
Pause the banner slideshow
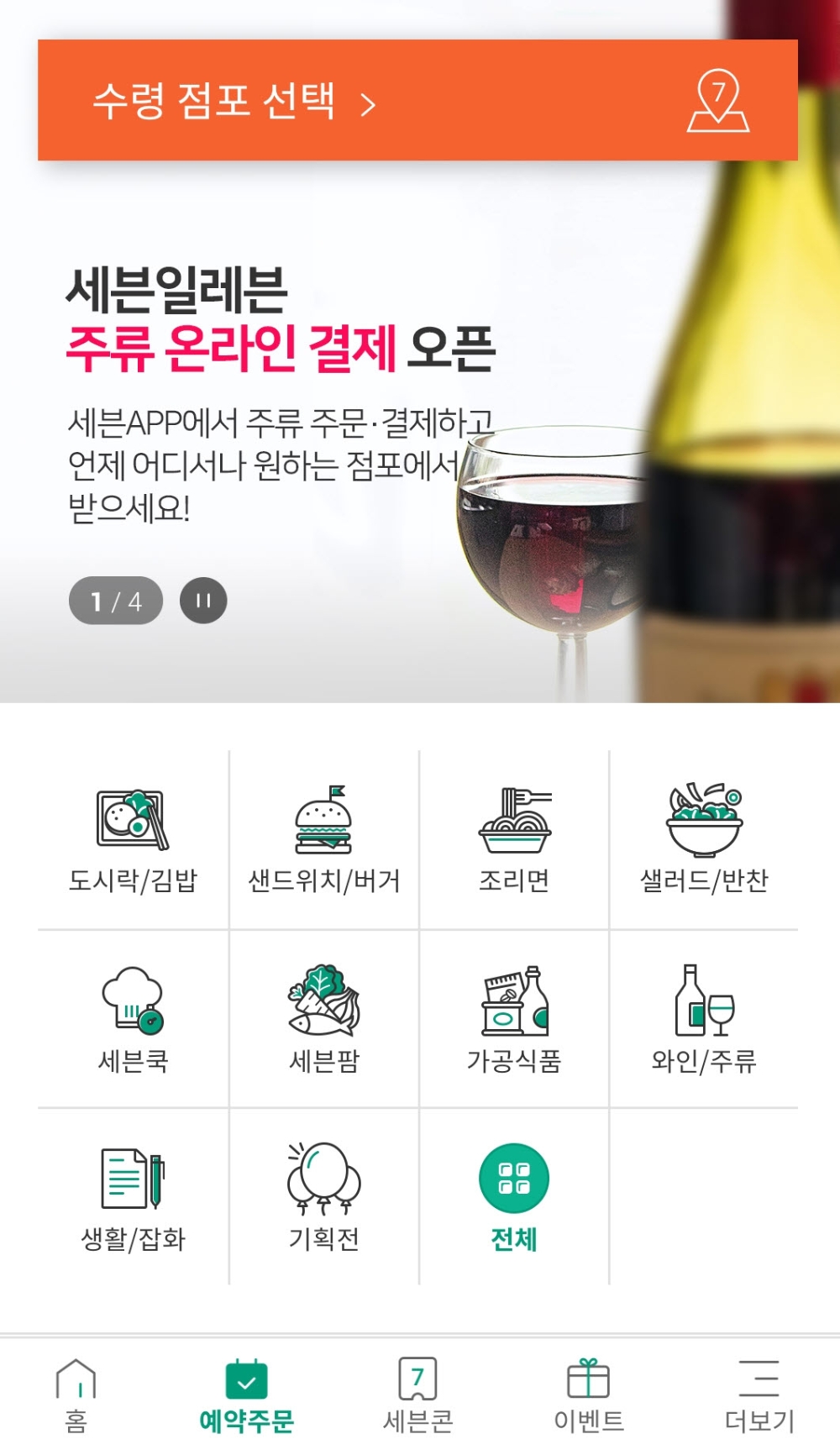click(203, 601)
